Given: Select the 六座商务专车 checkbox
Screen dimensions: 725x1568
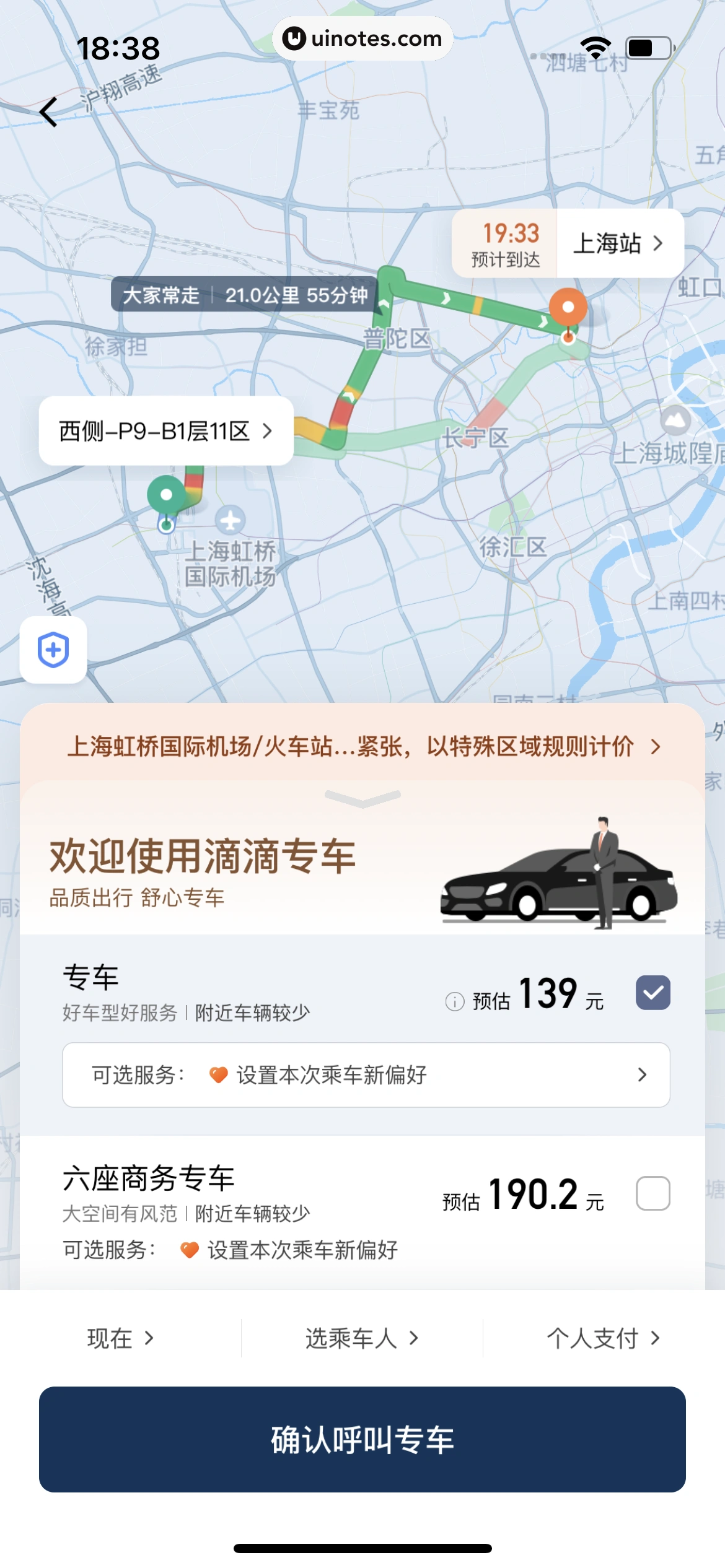Looking at the screenshot, I should point(652,1193).
